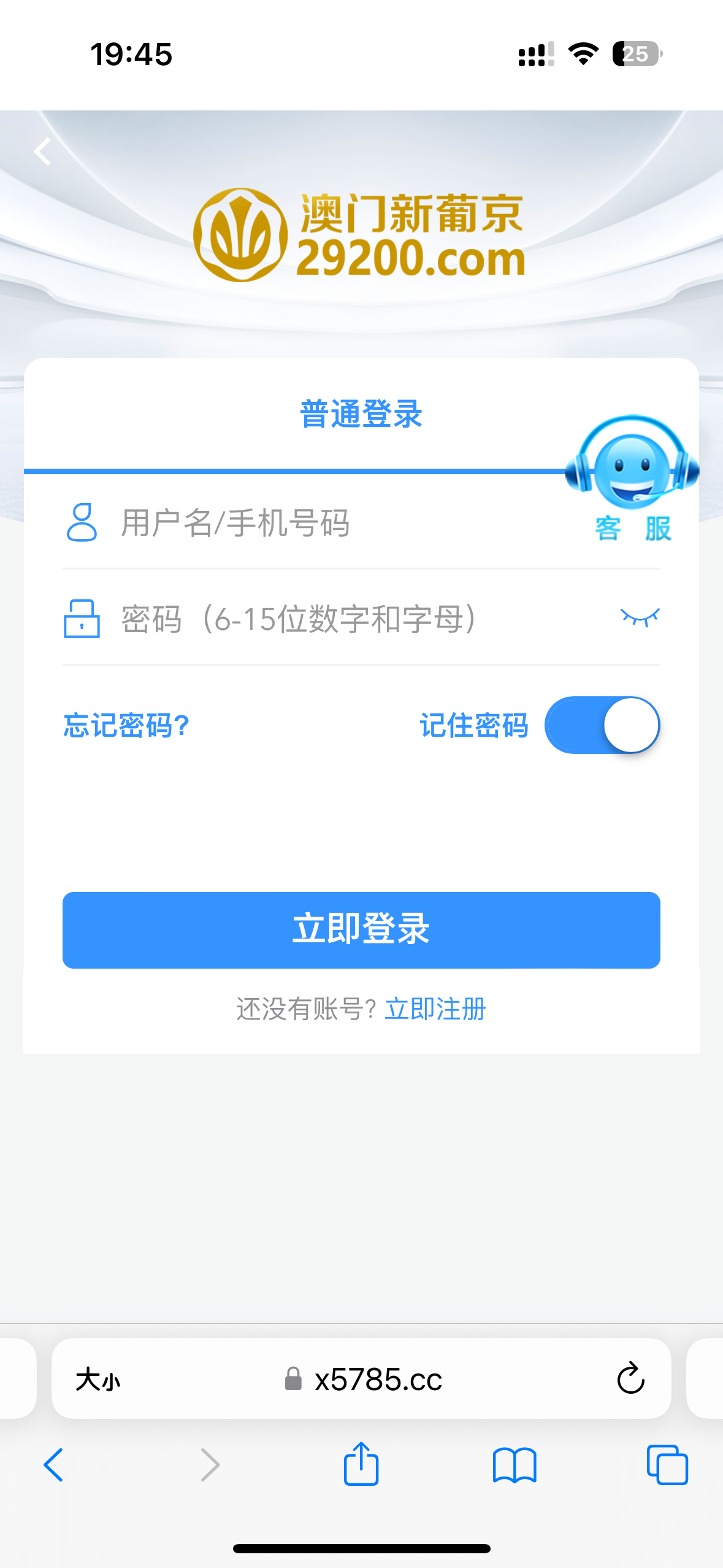Go back in the Safari bottom toolbar
This screenshot has width=723, height=1568.
pos(53,1465)
